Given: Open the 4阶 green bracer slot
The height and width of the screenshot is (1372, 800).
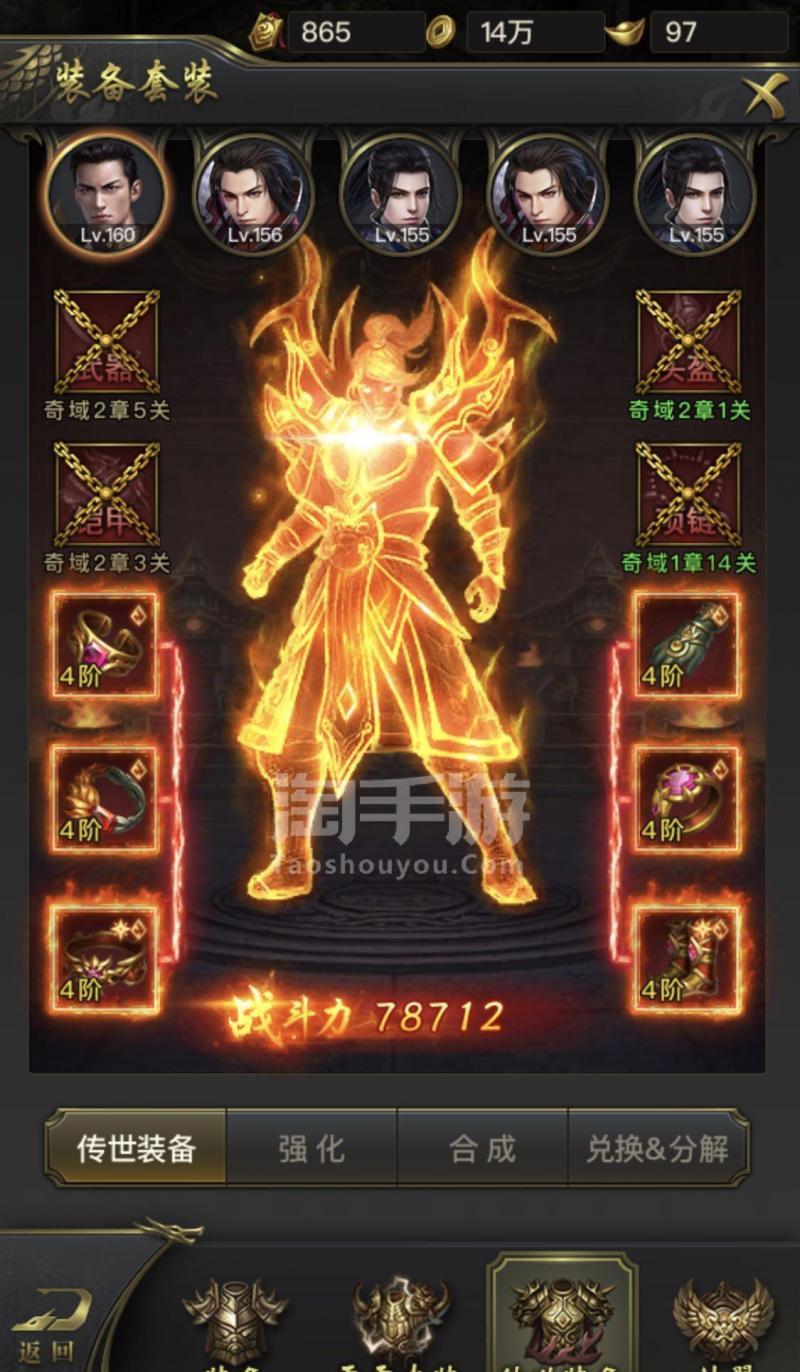Looking at the screenshot, I should [x=688, y=645].
